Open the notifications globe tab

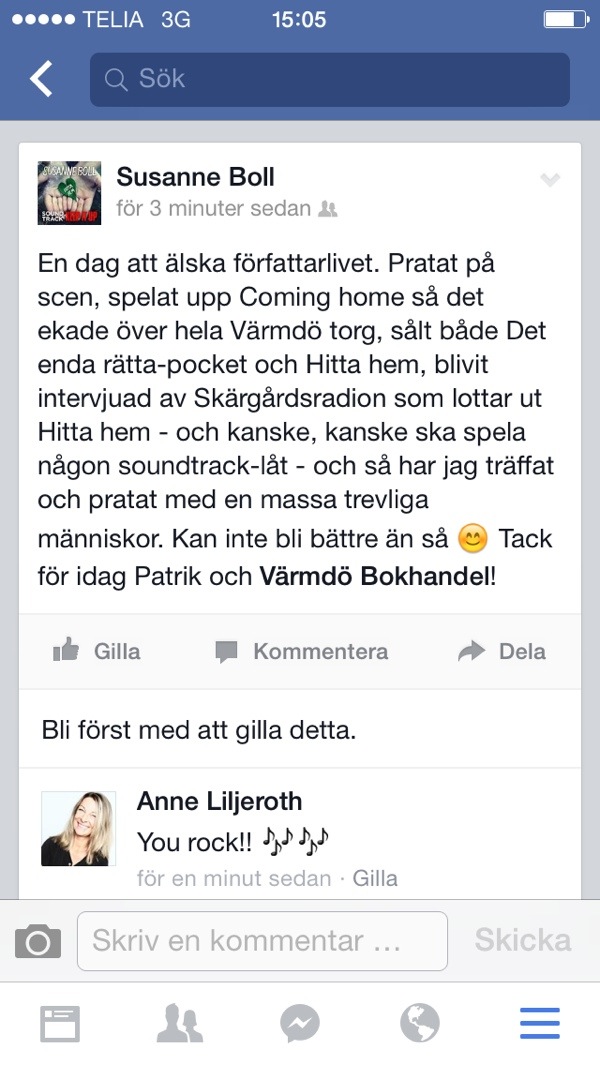(x=420, y=1023)
